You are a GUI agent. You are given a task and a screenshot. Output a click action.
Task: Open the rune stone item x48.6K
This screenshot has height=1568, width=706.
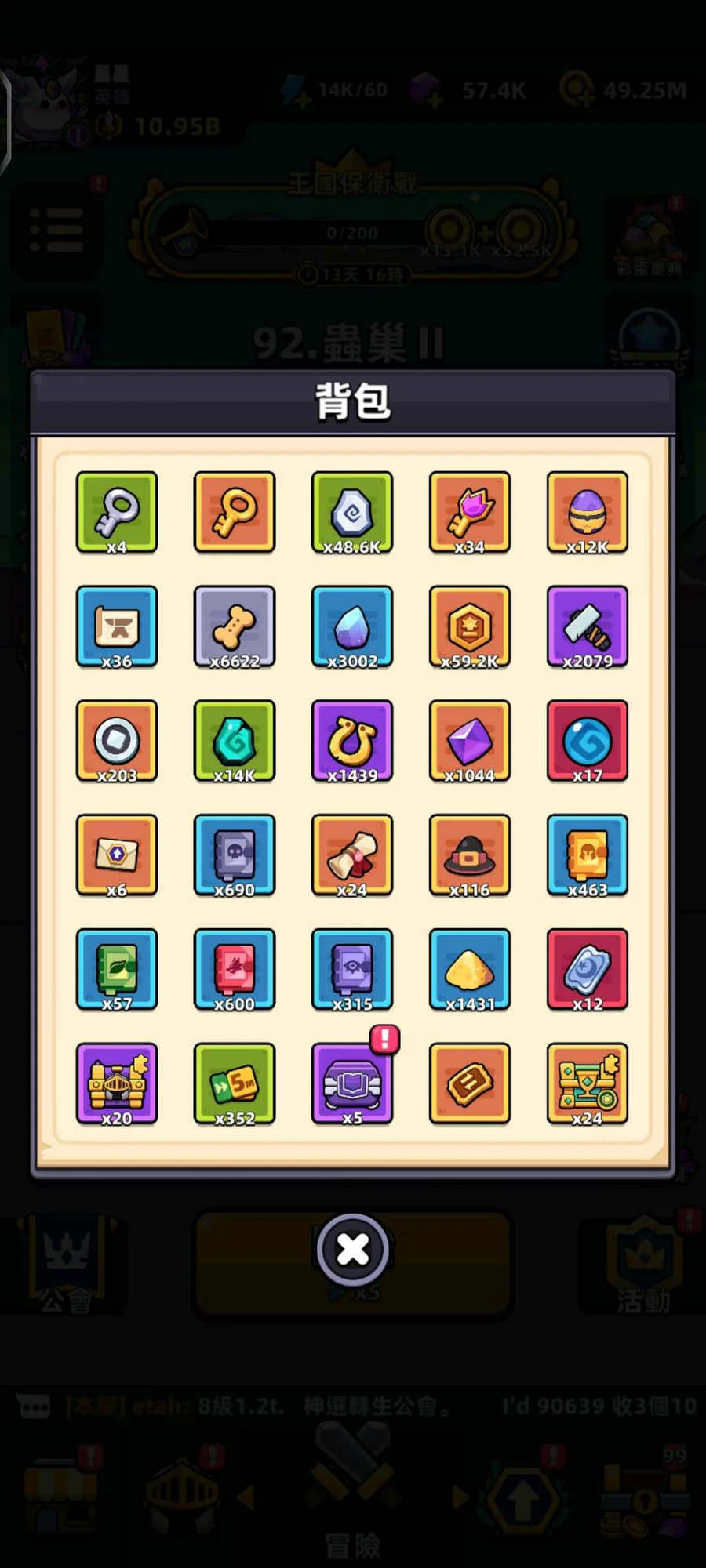pyautogui.click(x=352, y=512)
